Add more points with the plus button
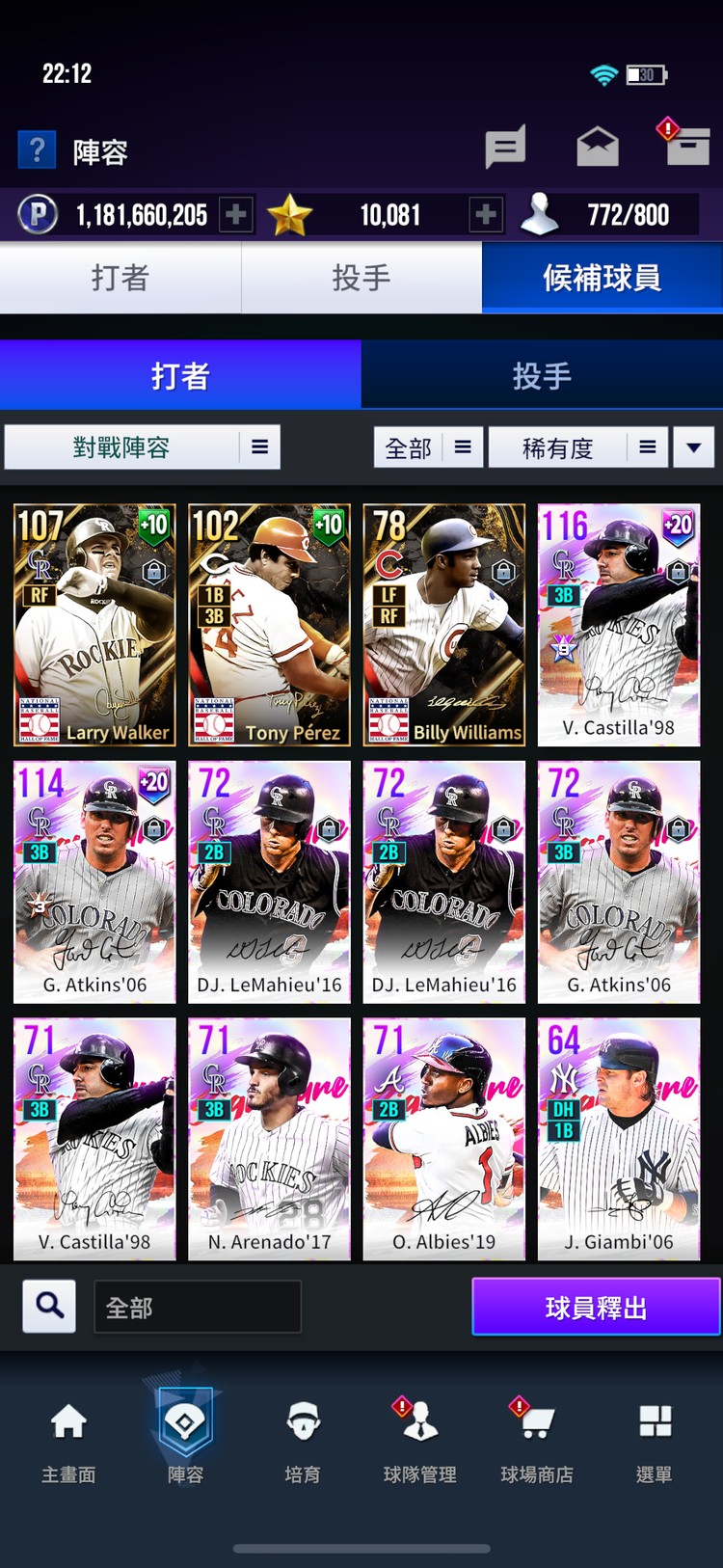723x1568 pixels. click(236, 214)
